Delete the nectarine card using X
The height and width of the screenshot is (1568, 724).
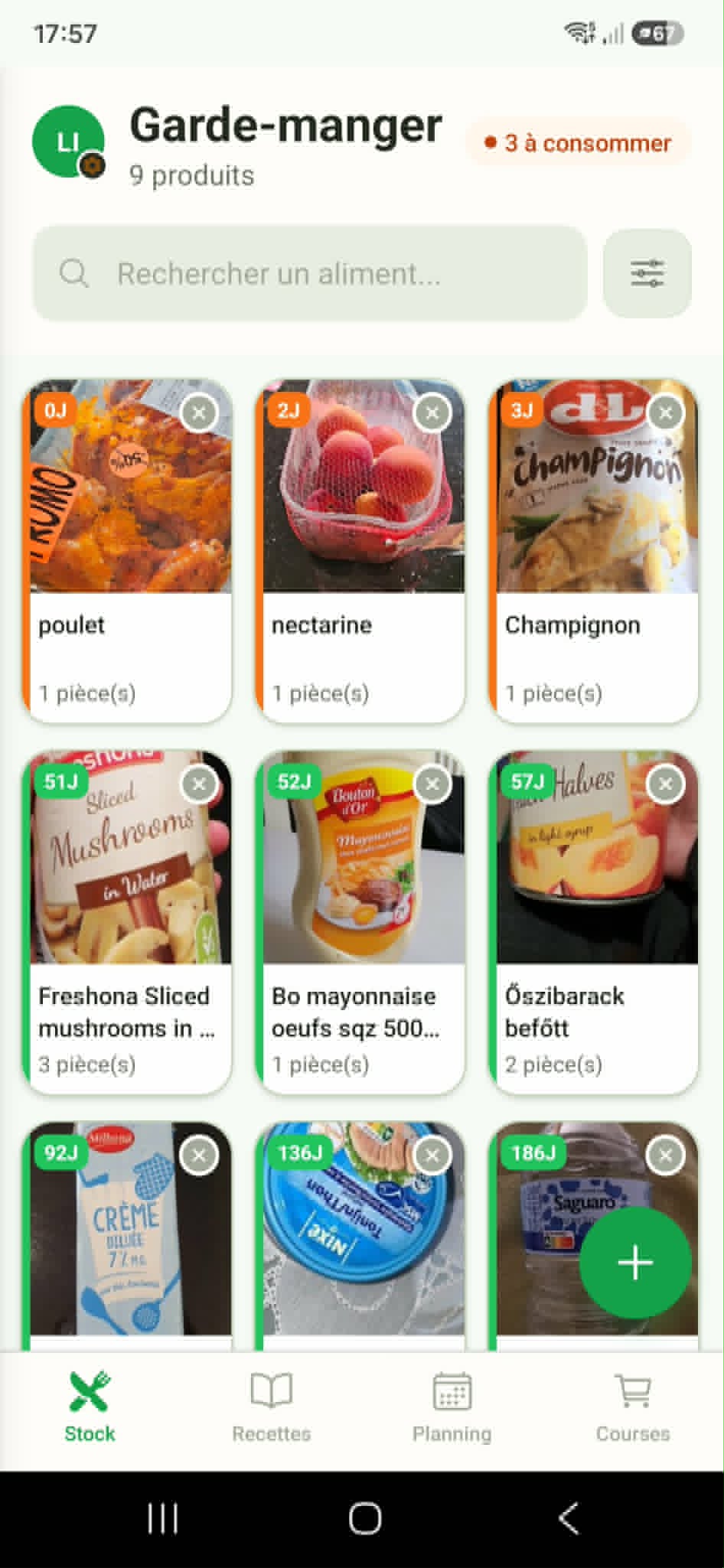tap(432, 412)
